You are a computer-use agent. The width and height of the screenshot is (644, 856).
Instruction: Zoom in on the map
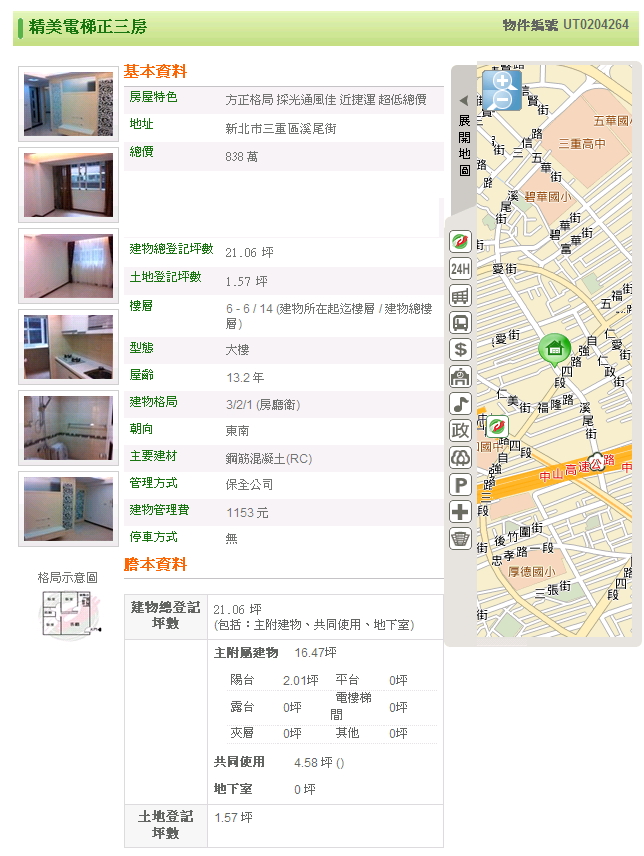[x=503, y=80]
